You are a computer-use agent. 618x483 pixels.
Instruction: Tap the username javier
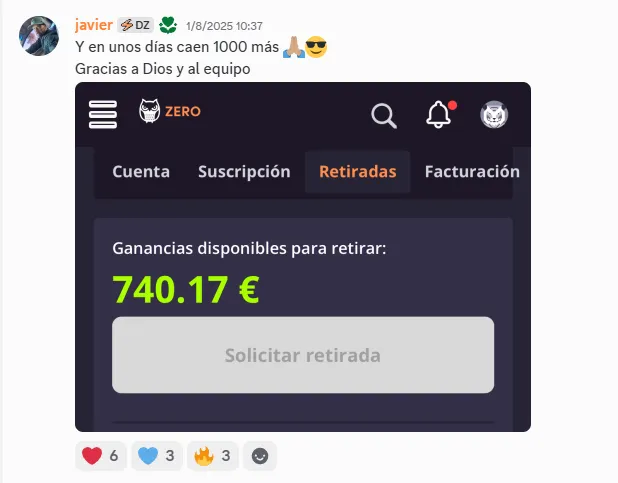coord(93,25)
